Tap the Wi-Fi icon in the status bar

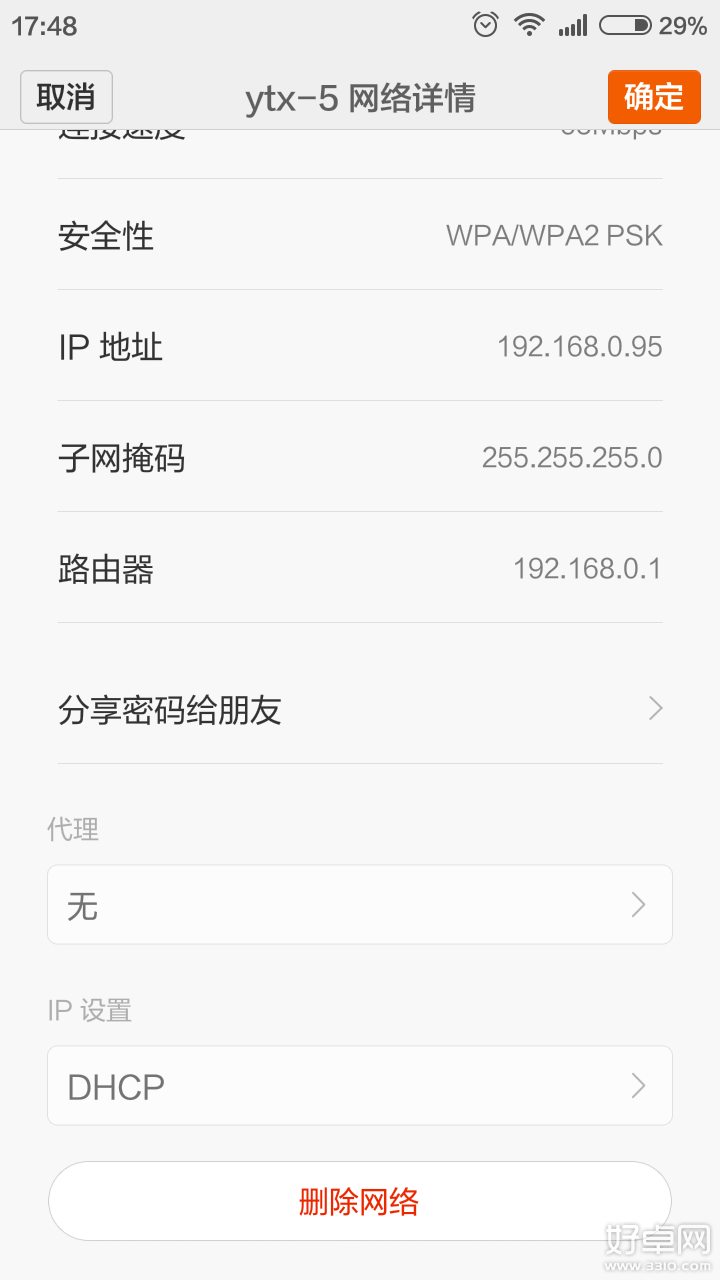click(x=529, y=23)
